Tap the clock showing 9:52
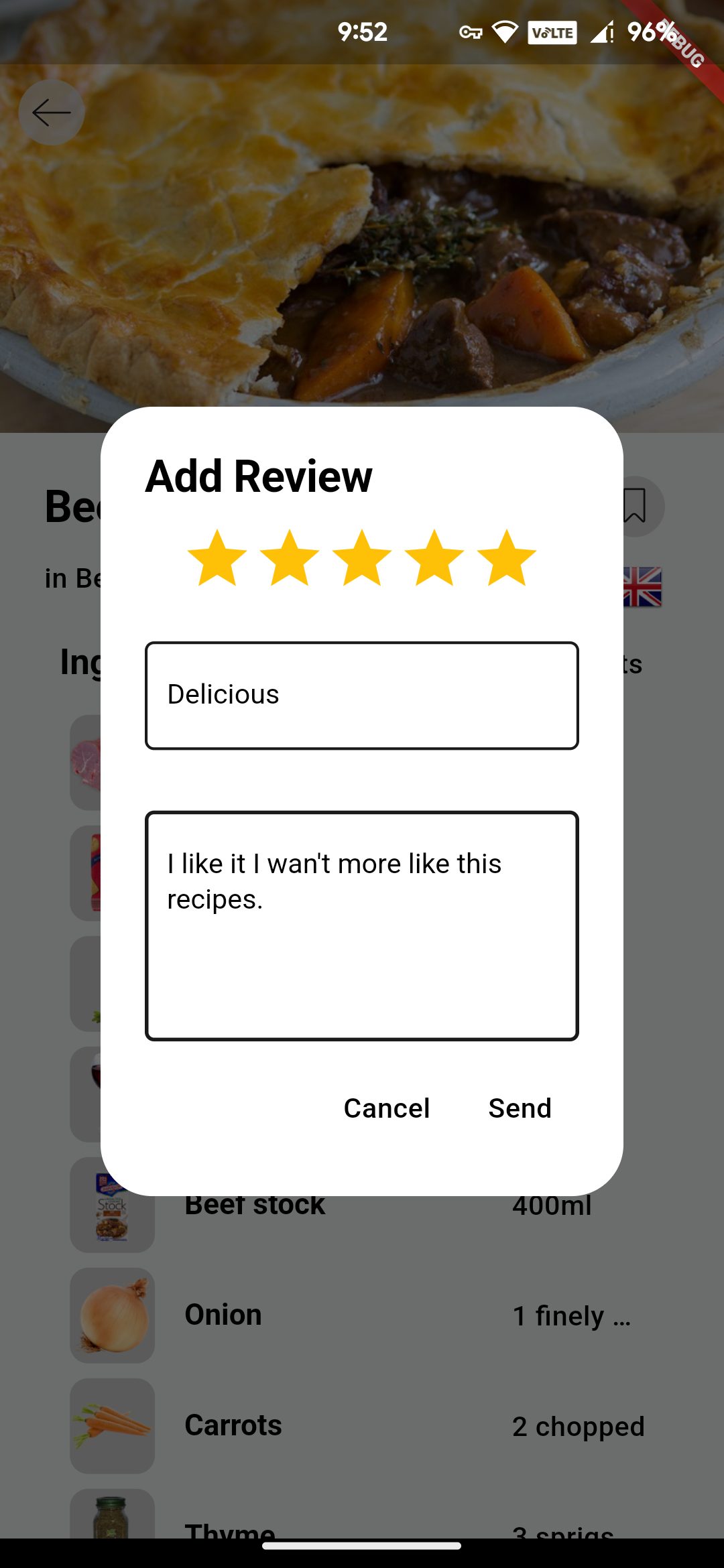The image size is (724, 1568). 362,31
